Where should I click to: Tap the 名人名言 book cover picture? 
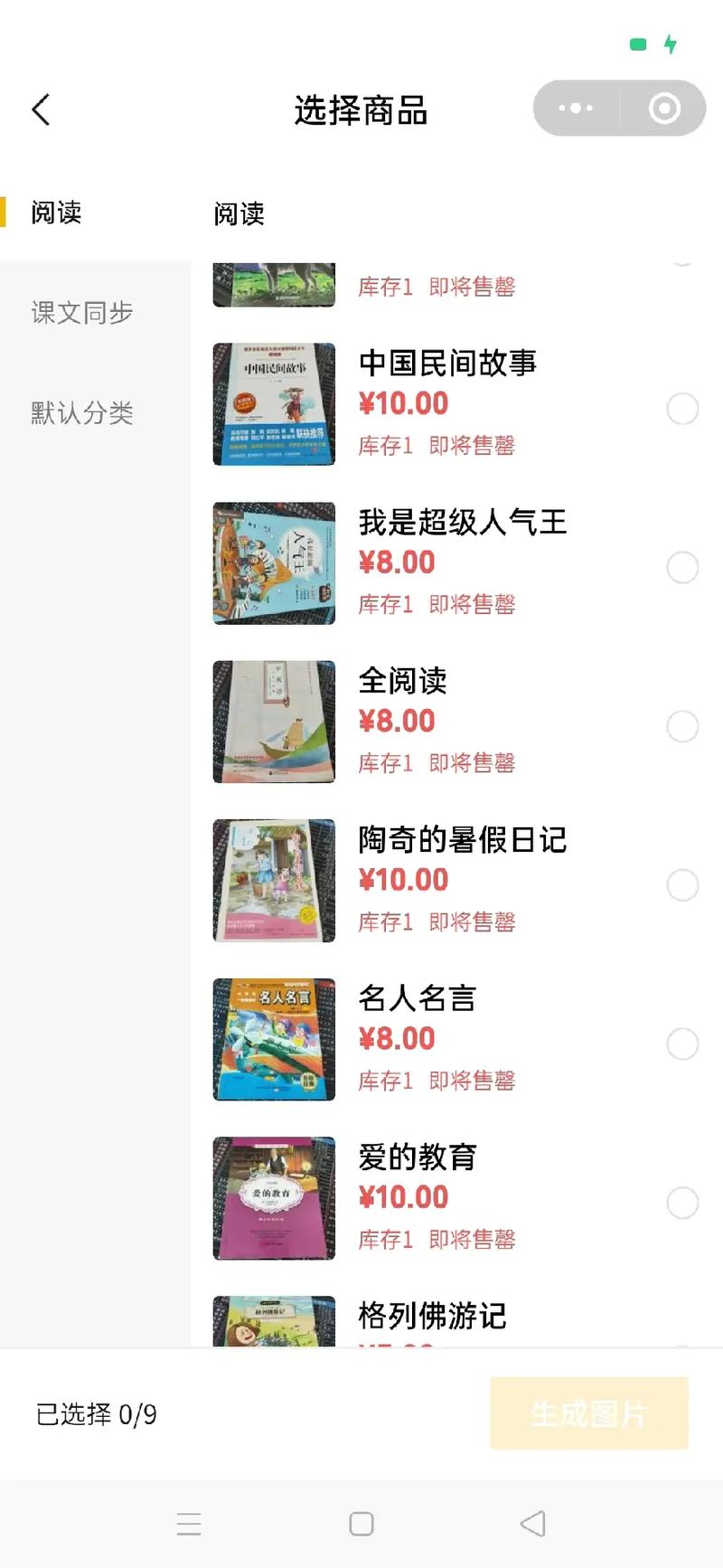coord(273,1040)
